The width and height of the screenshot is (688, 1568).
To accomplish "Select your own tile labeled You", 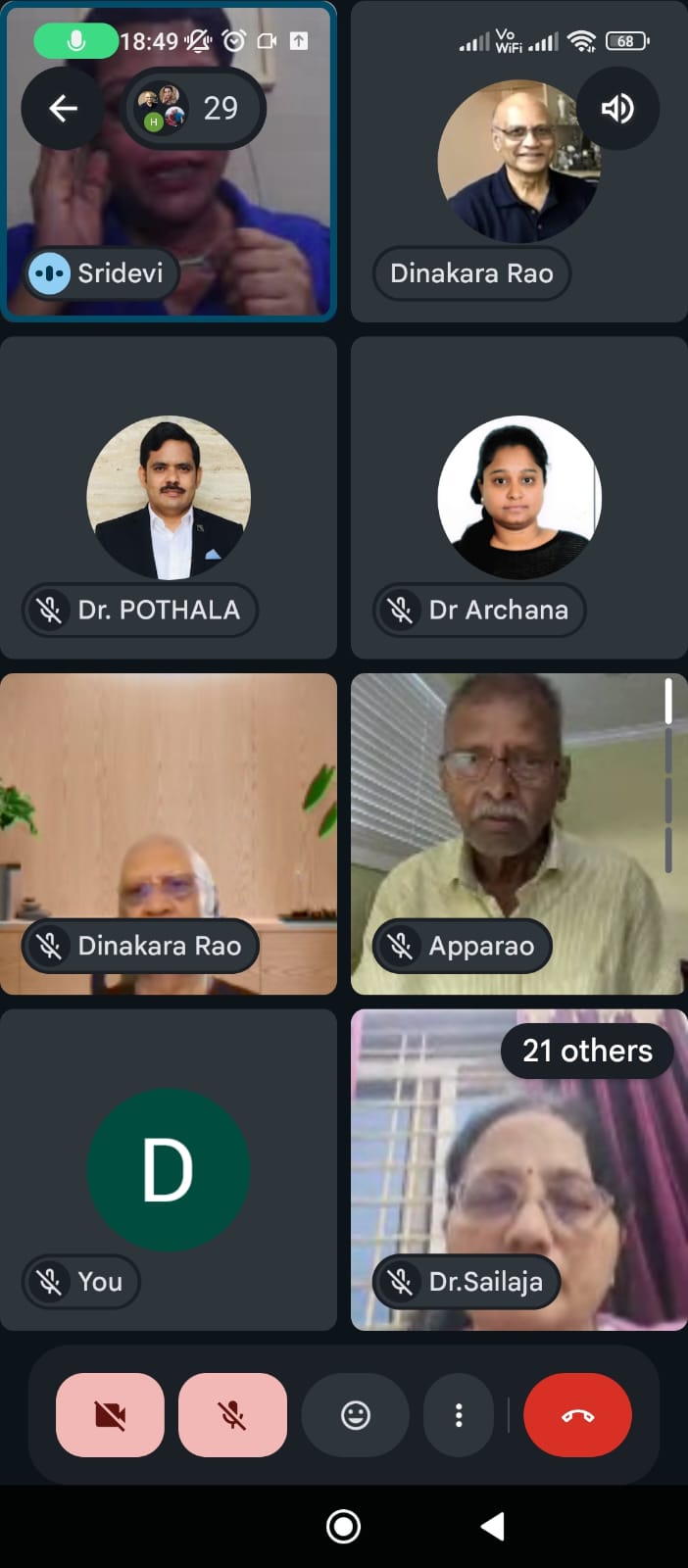I will [169, 1170].
